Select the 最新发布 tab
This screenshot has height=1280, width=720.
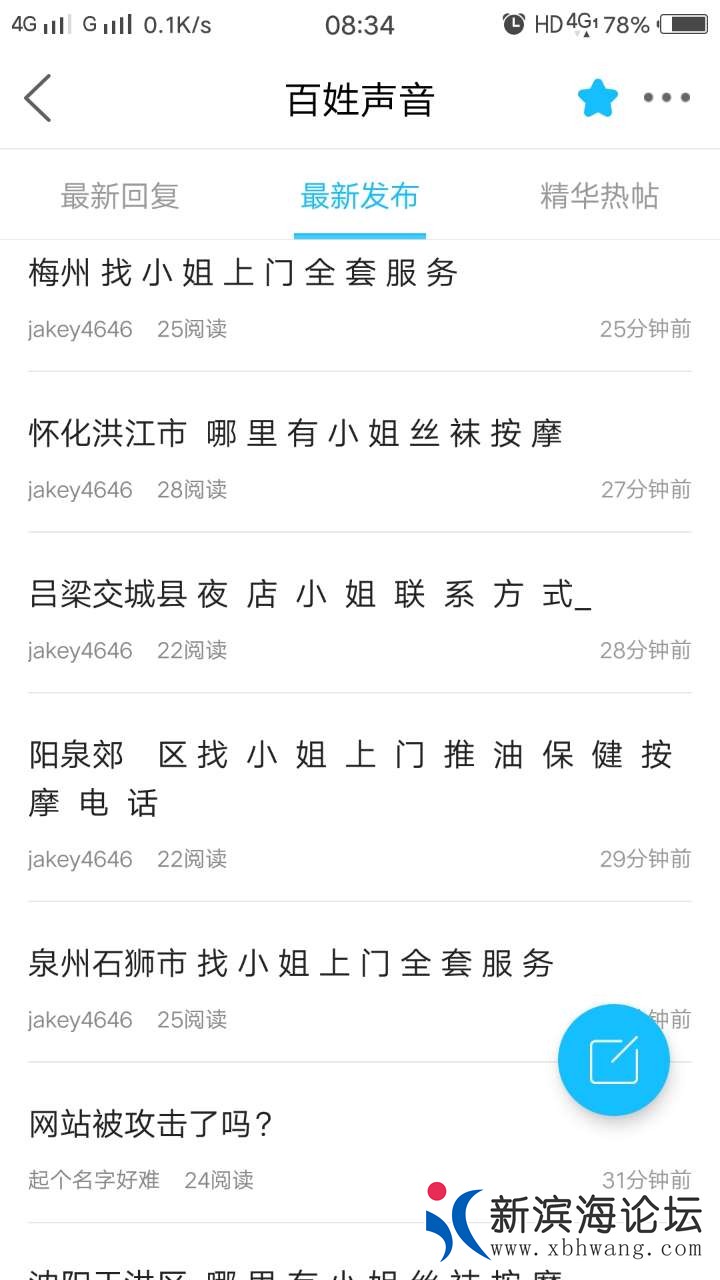tap(360, 196)
